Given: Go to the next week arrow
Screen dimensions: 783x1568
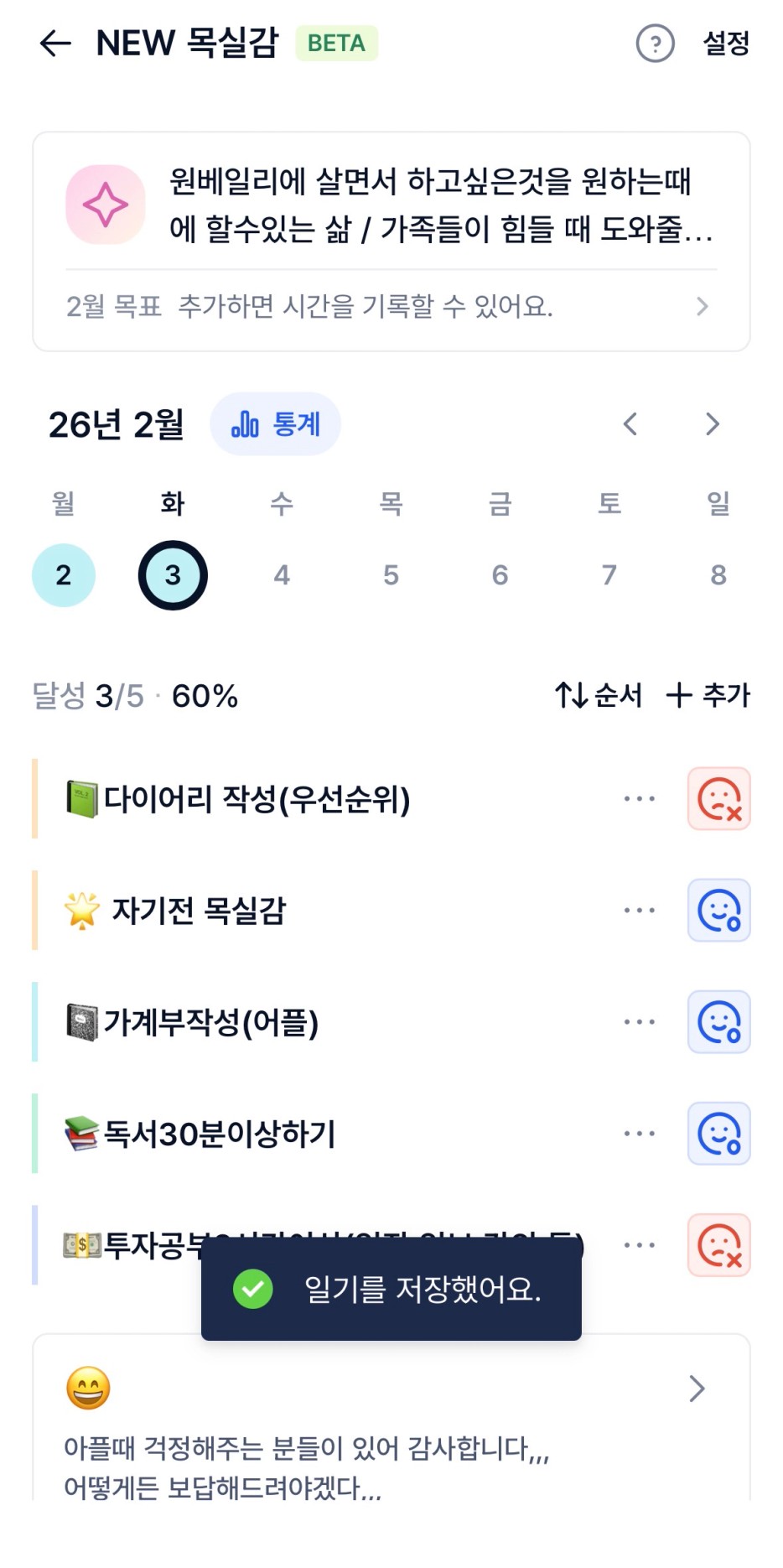Looking at the screenshot, I should pos(712,424).
